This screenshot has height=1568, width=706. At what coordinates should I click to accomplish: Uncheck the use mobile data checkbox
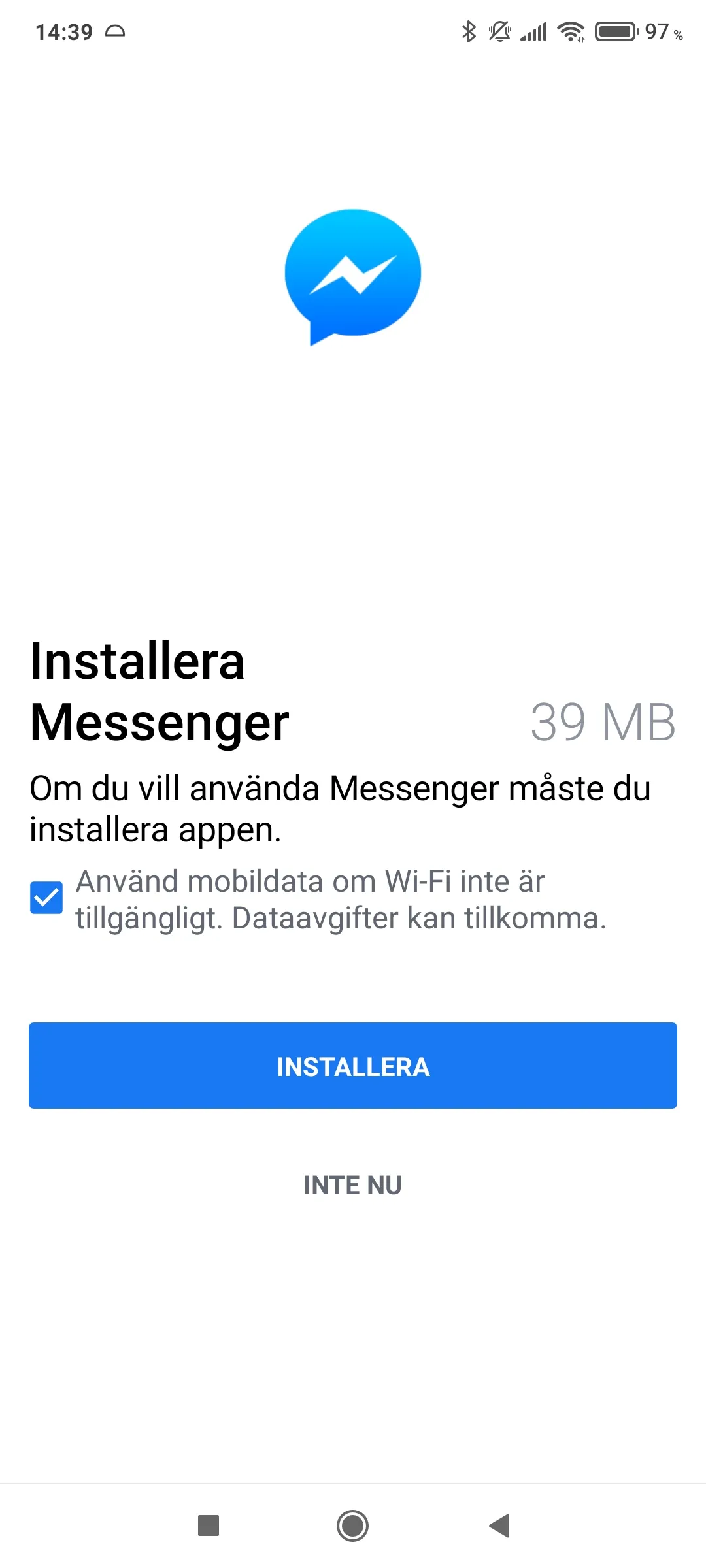(46, 898)
